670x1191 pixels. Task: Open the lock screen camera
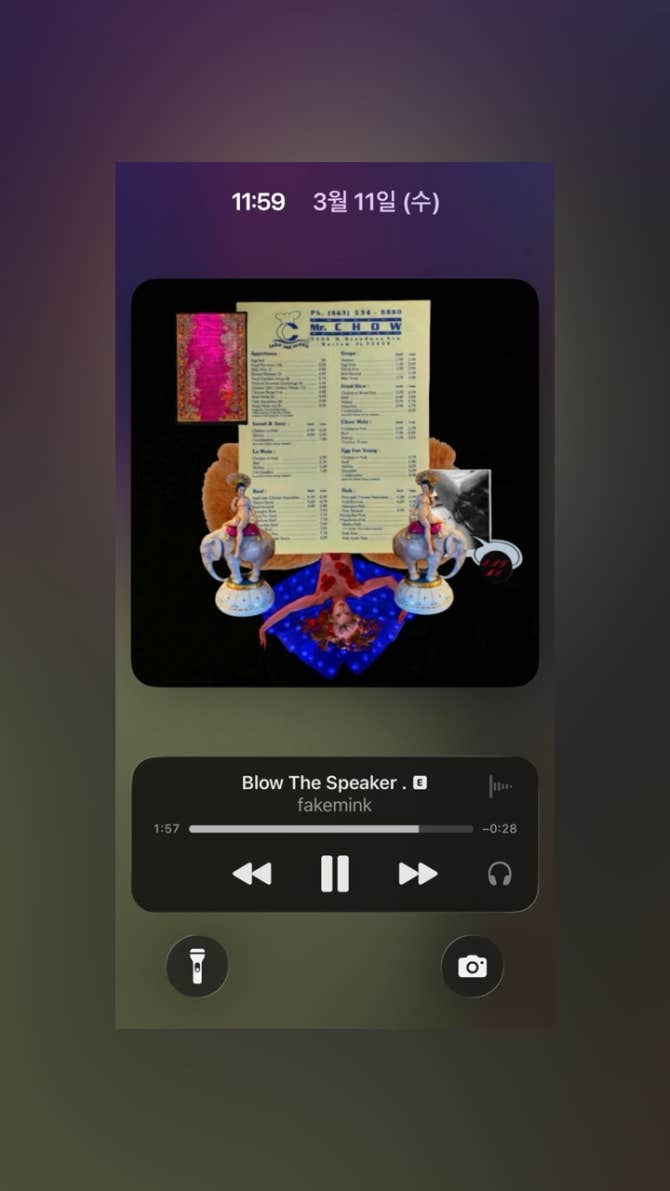pyautogui.click(x=472, y=966)
